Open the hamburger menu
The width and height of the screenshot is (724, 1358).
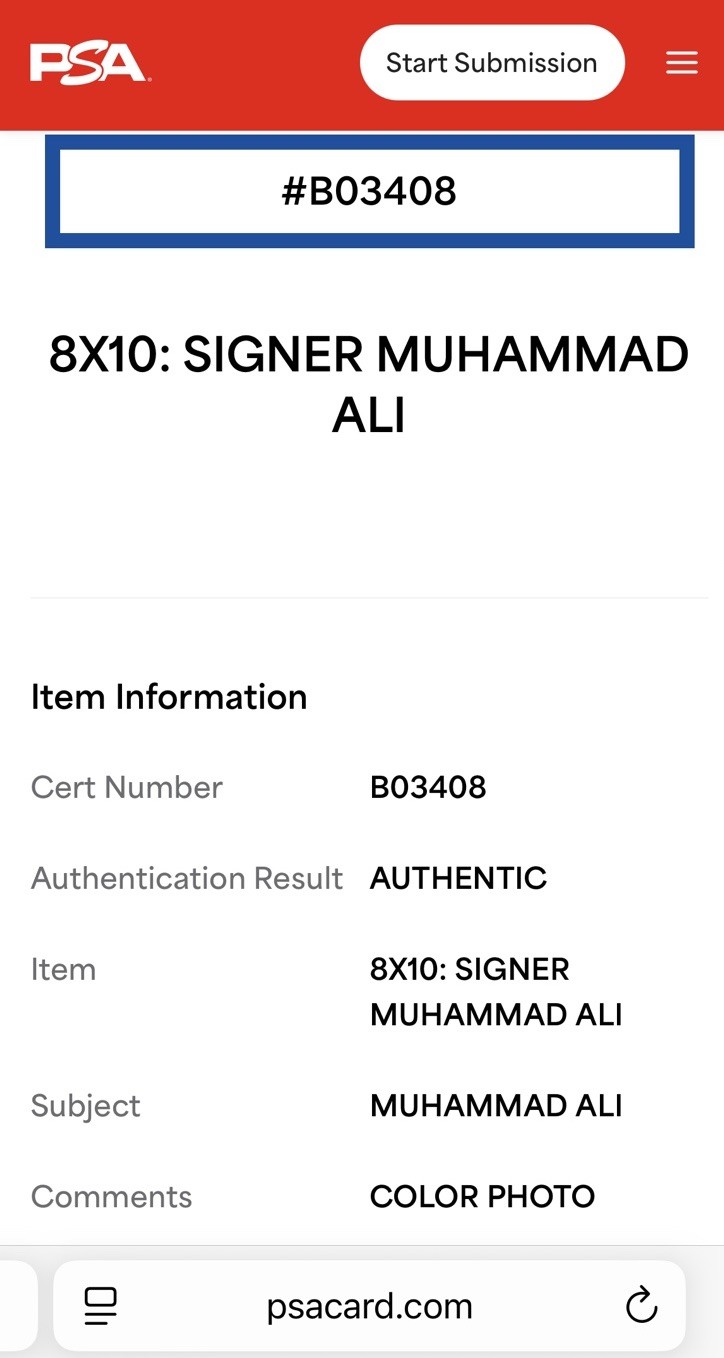(x=682, y=63)
